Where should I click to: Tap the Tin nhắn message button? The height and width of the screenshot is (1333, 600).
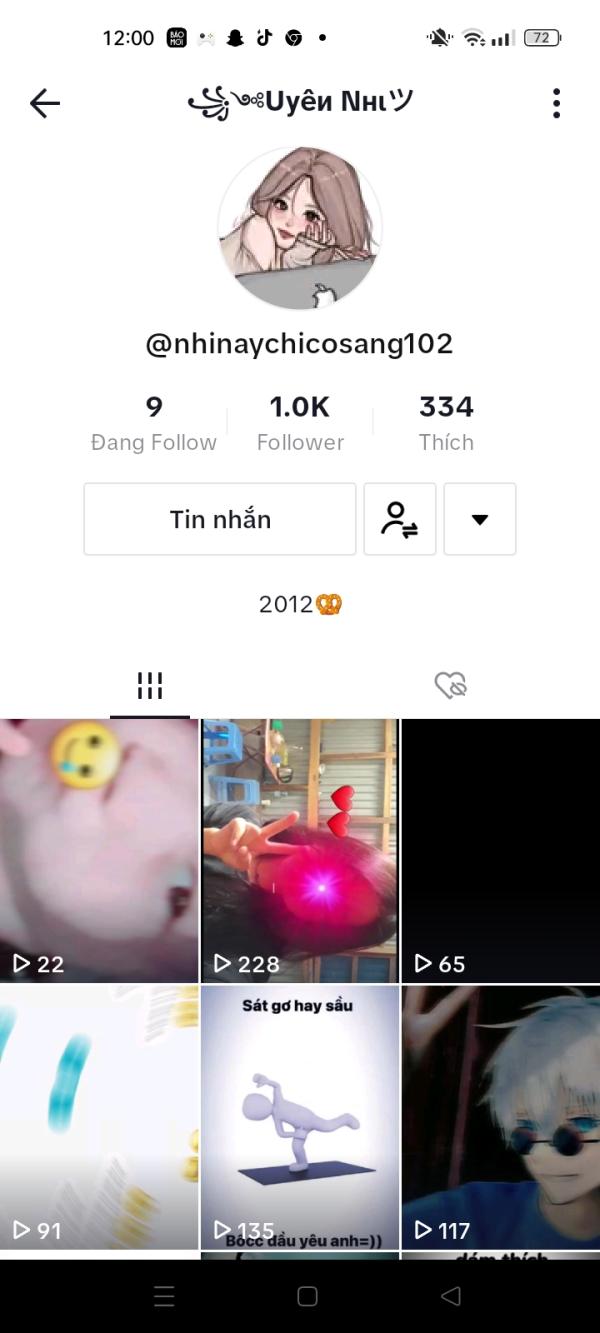pos(220,519)
